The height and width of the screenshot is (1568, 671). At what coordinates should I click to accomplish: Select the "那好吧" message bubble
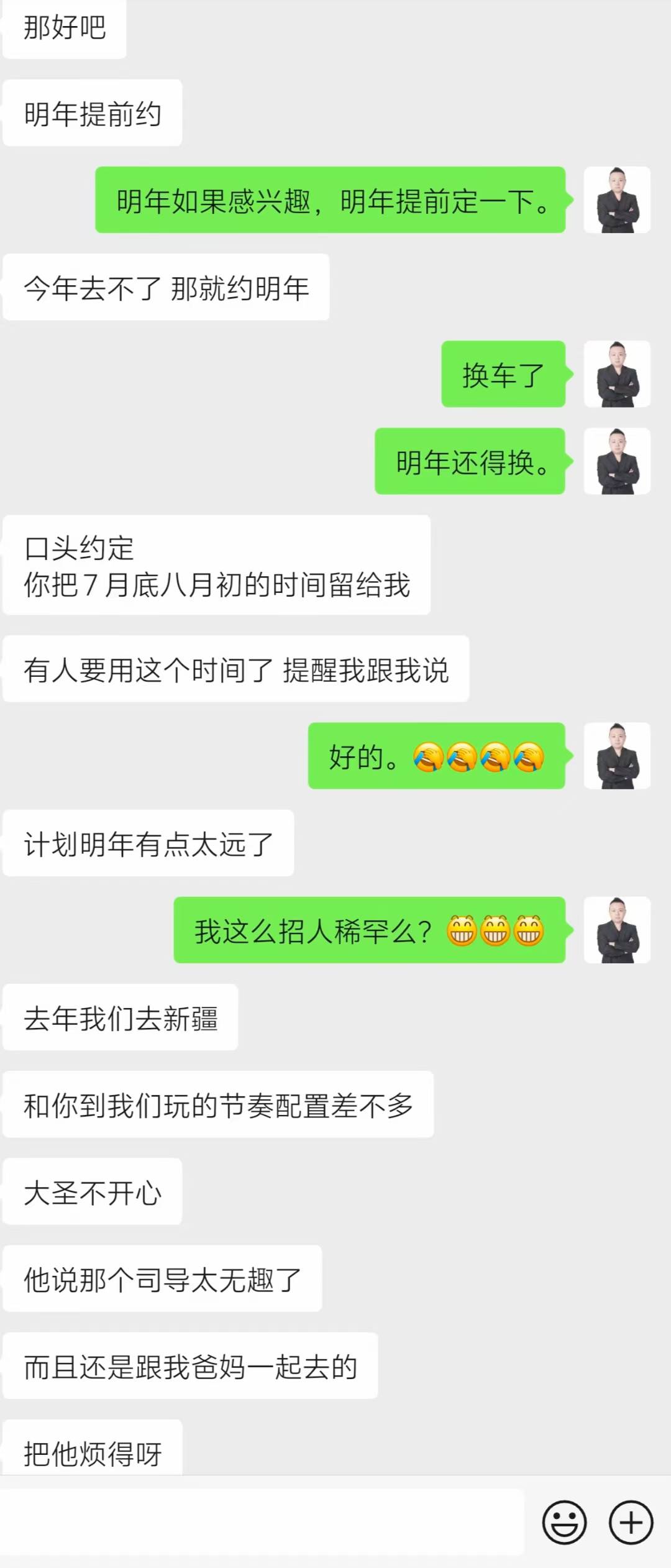click(64, 27)
